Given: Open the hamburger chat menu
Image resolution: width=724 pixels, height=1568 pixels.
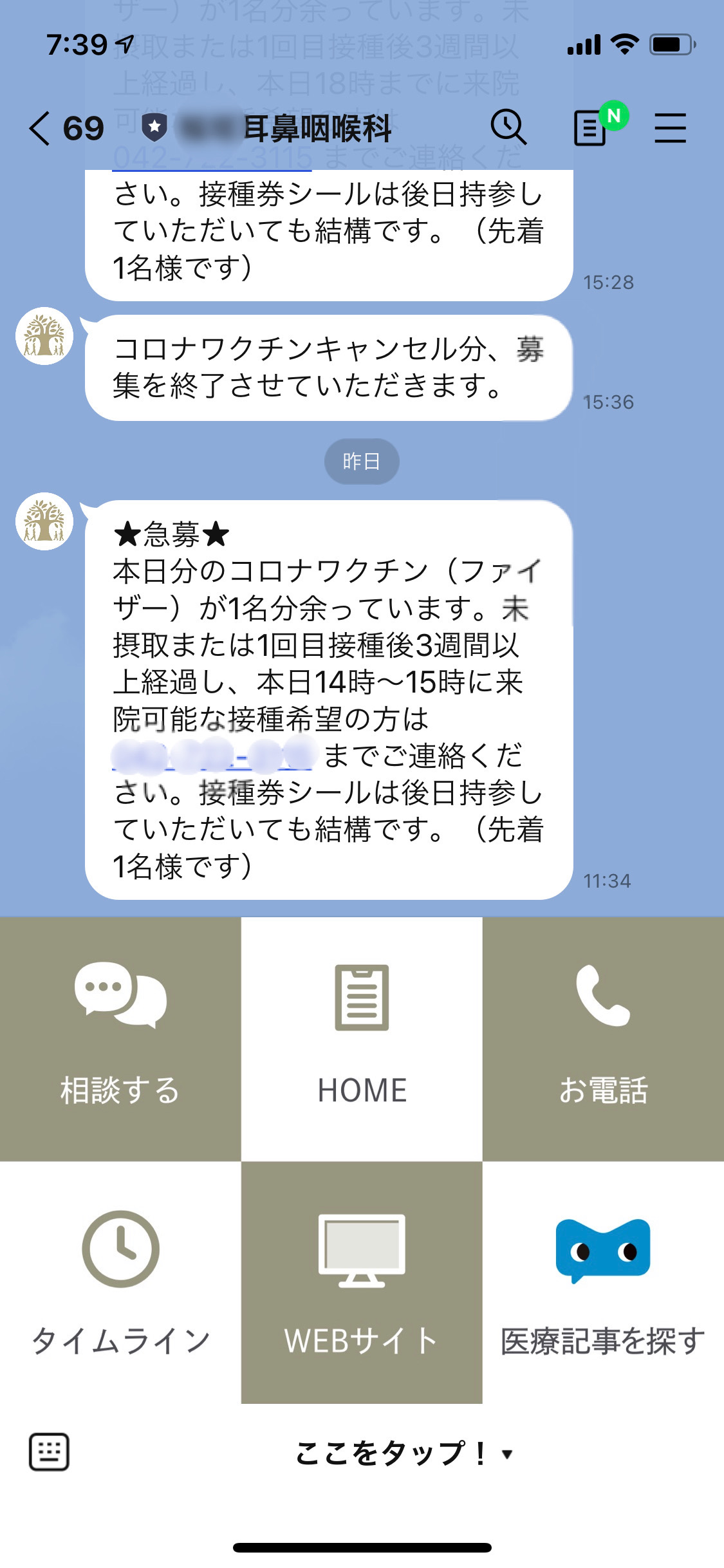Looking at the screenshot, I should pyautogui.click(x=670, y=127).
